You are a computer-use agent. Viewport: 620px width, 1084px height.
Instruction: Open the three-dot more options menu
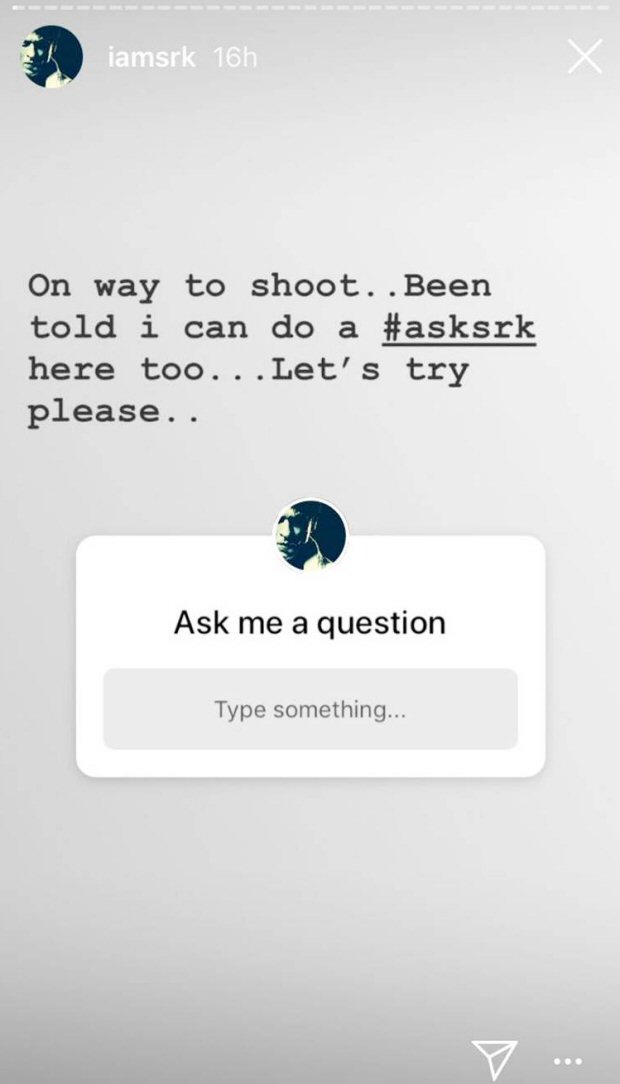[567, 1060]
